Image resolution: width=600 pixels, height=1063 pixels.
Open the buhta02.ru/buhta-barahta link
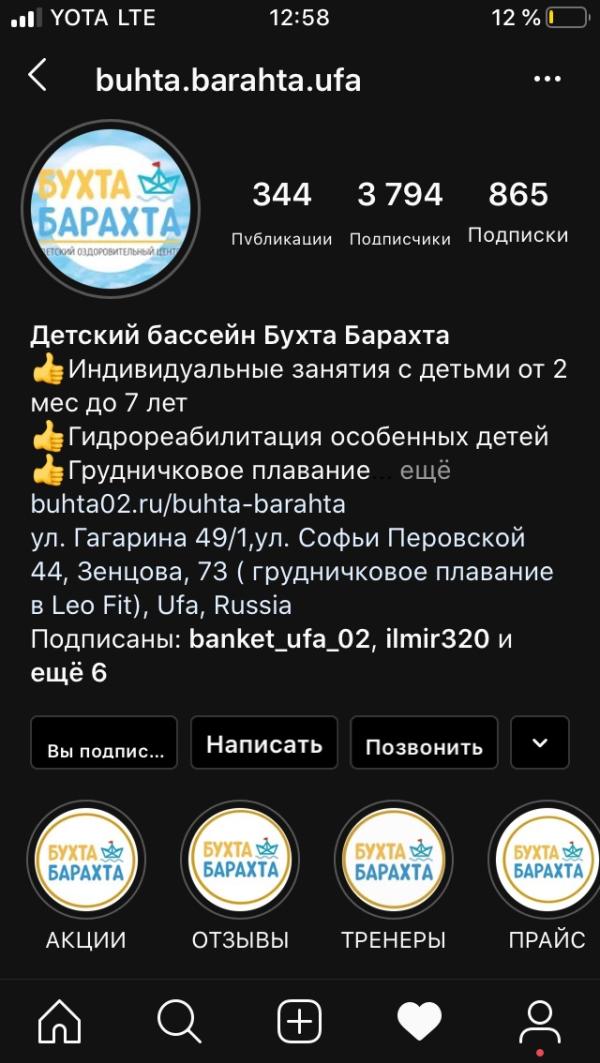click(x=188, y=503)
